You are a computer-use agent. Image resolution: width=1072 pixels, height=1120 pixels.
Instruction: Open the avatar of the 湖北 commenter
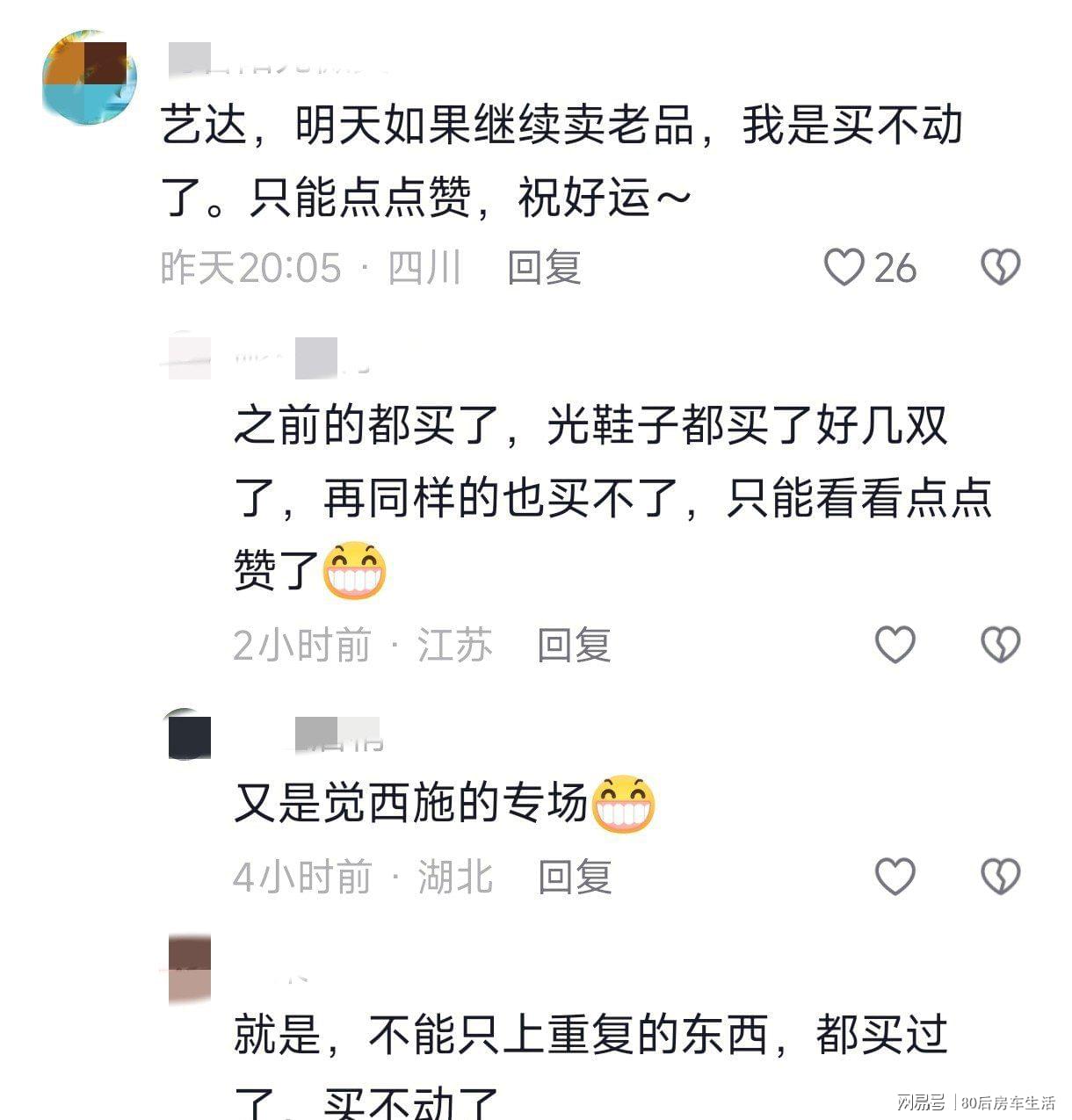click(x=189, y=736)
